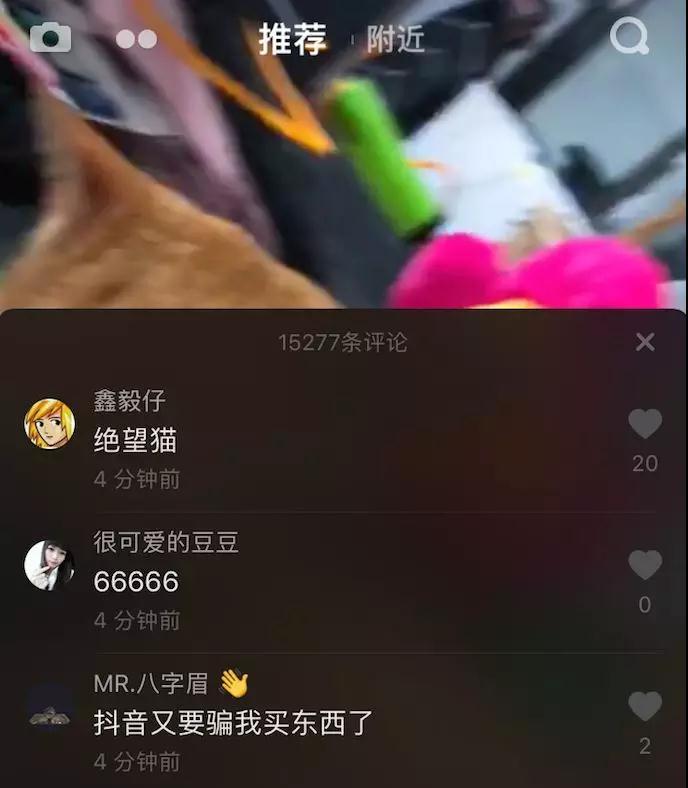688x788 pixels.
Task: Open 鑫毅仔's profile avatar
Action: (50, 424)
